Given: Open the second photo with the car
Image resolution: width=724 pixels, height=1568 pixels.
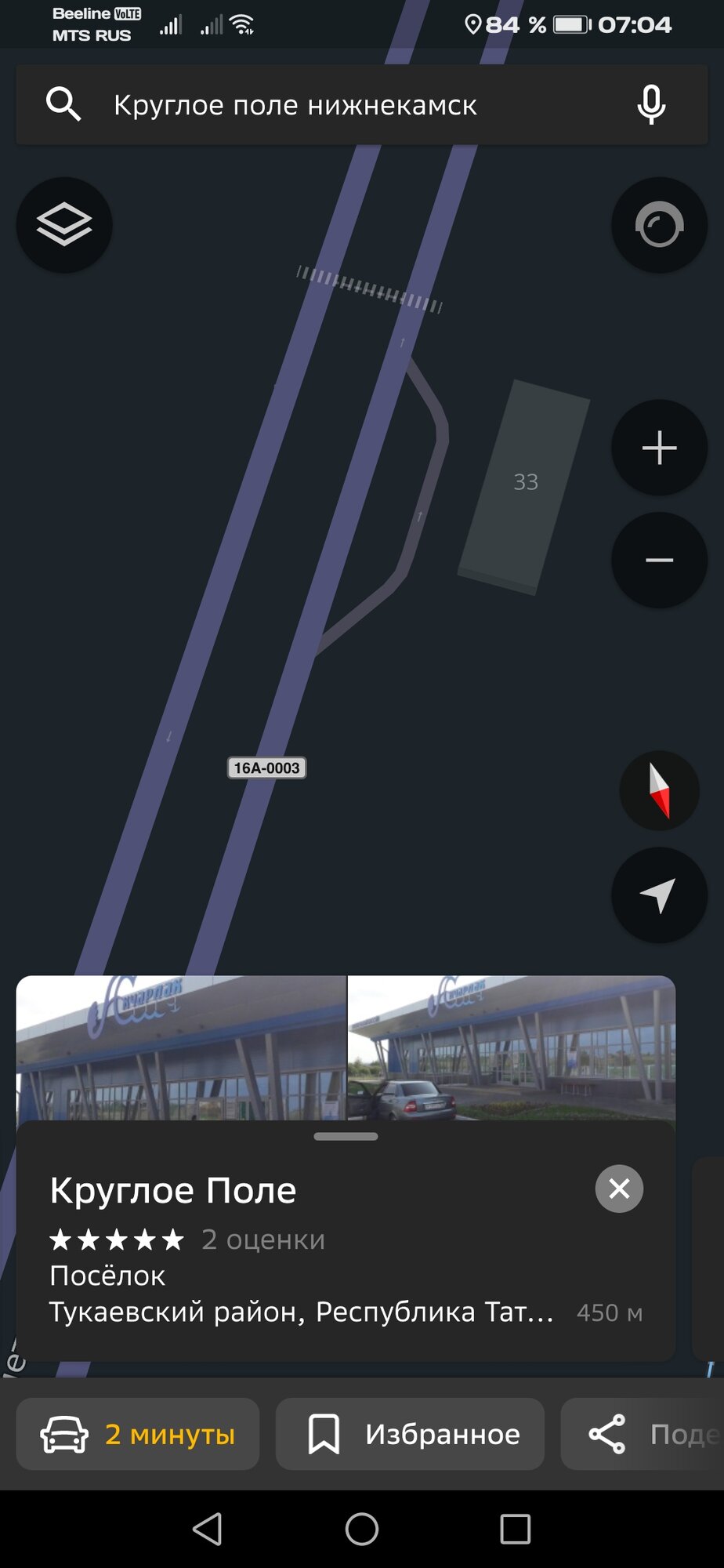Looking at the screenshot, I should coord(511,1047).
